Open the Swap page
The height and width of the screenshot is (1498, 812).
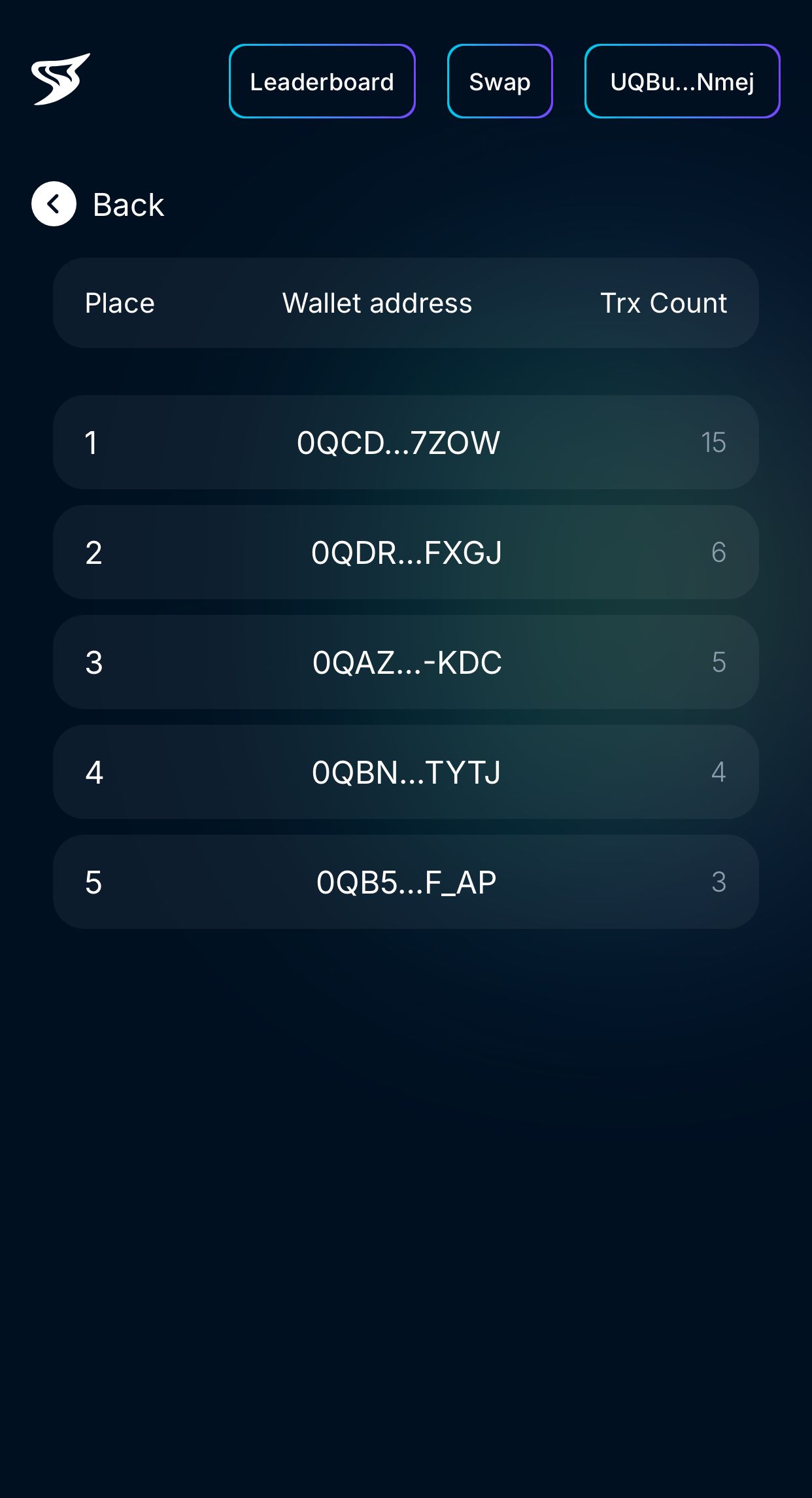pos(499,81)
